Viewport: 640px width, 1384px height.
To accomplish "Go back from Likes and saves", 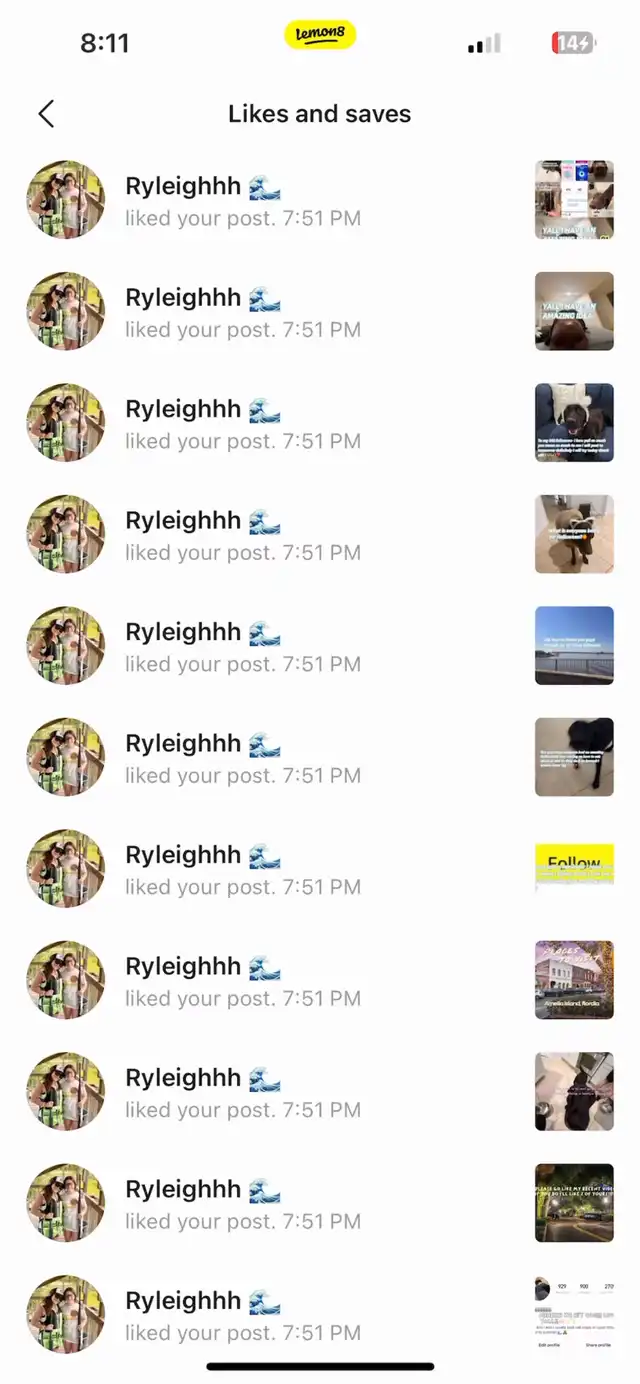I will pos(46,114).
